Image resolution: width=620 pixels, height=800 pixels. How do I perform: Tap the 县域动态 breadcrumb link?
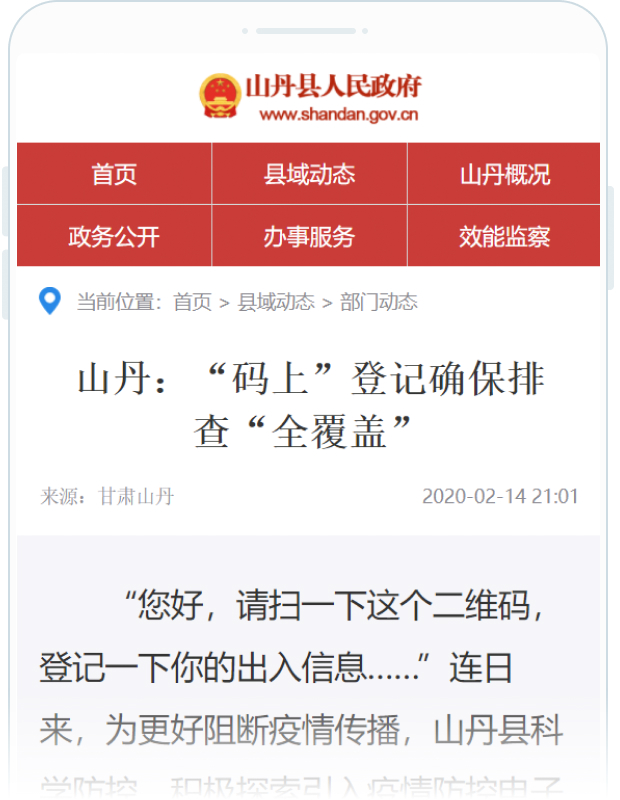click(276, 302)
